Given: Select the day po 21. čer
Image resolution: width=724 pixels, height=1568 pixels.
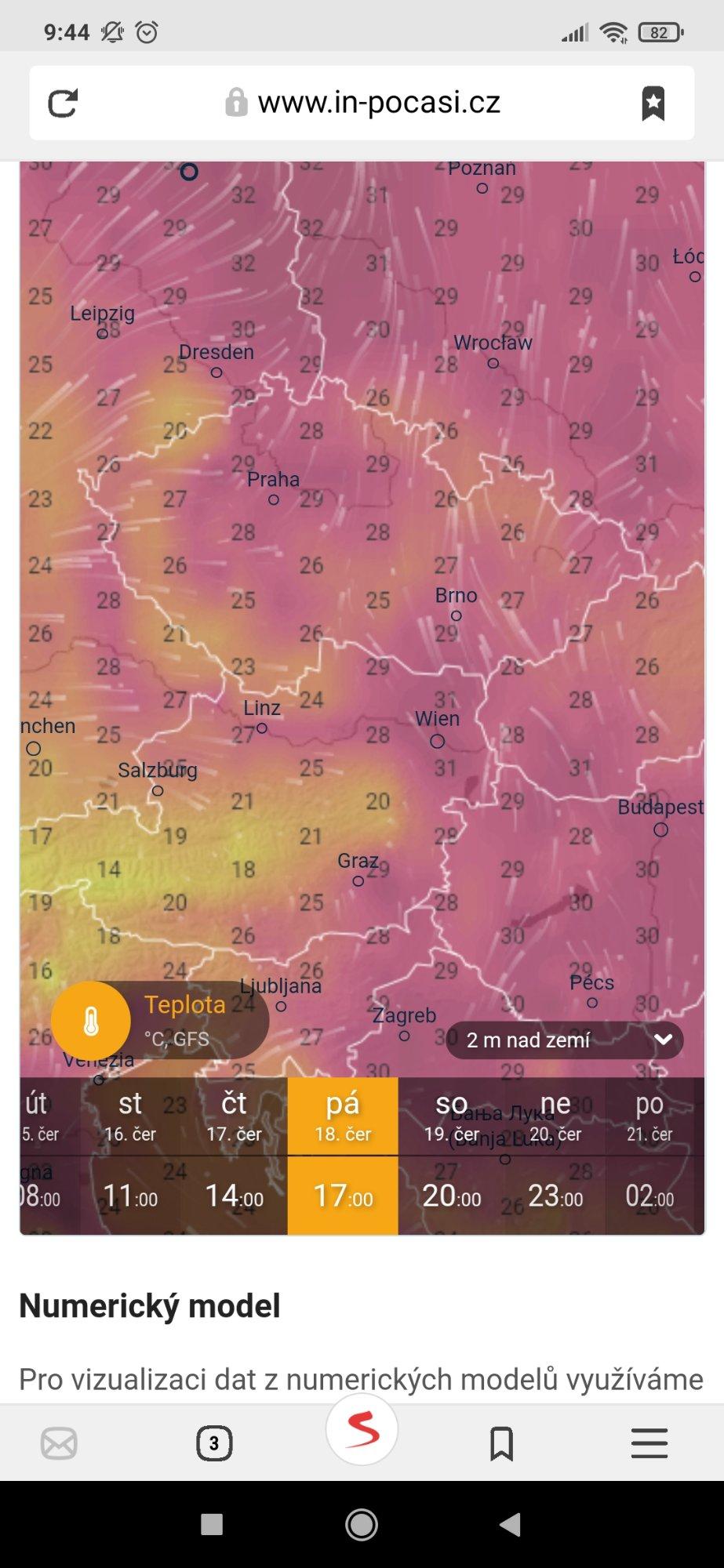Looking at the screenshot, I should click(x=649, y=1116).
